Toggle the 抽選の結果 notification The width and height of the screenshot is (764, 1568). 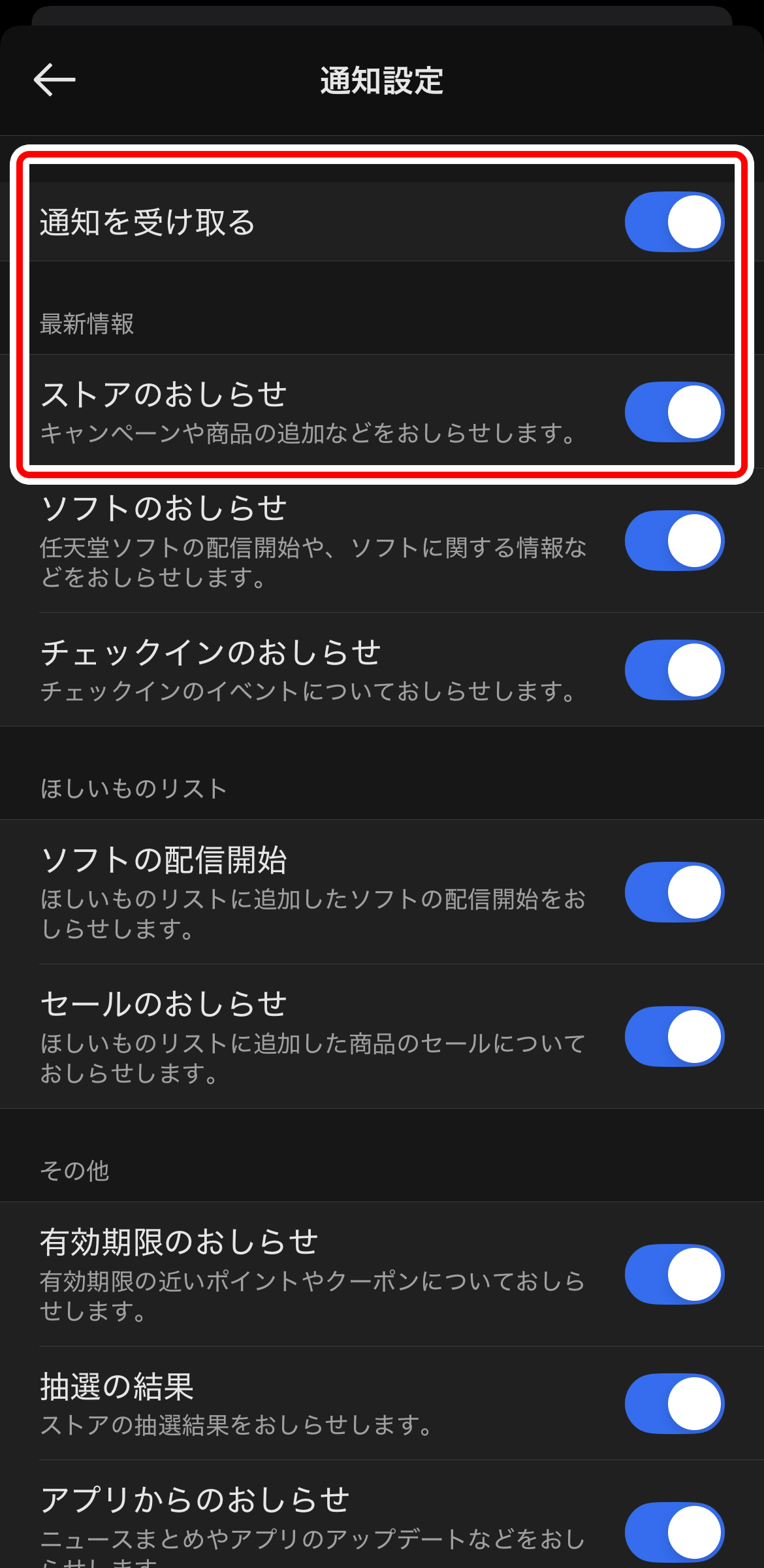coord(674,1403)
